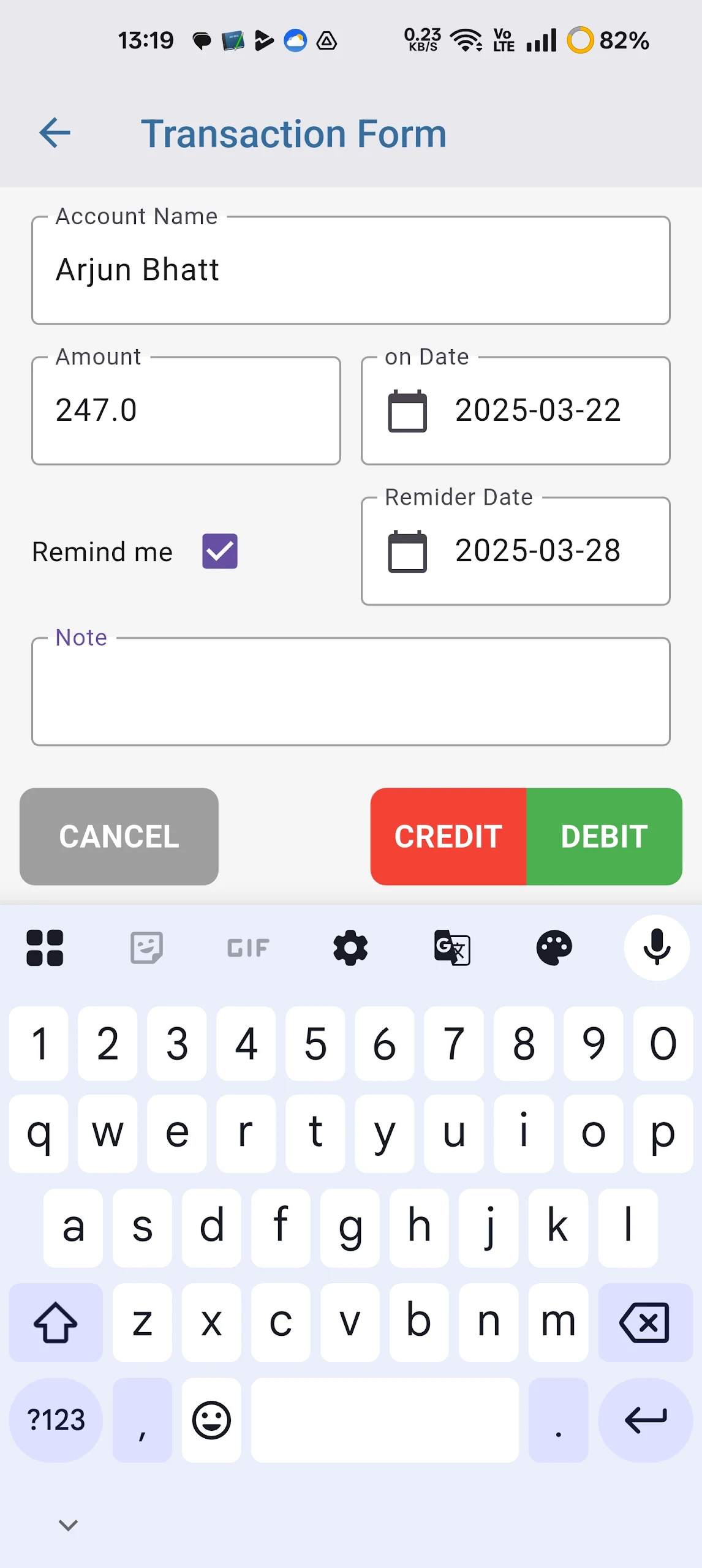Save transaction as DEBIT
The width and height of the screenshot is (702, 1568).
(604, 836)
